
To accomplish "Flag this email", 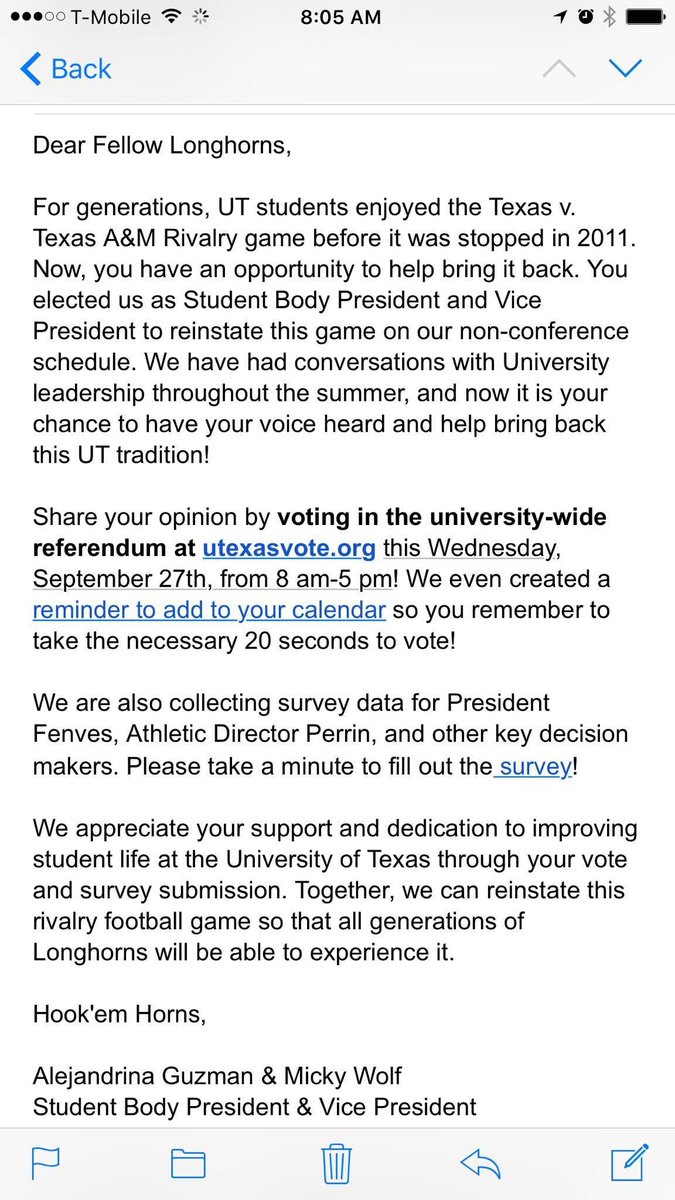I will 44,1163.
